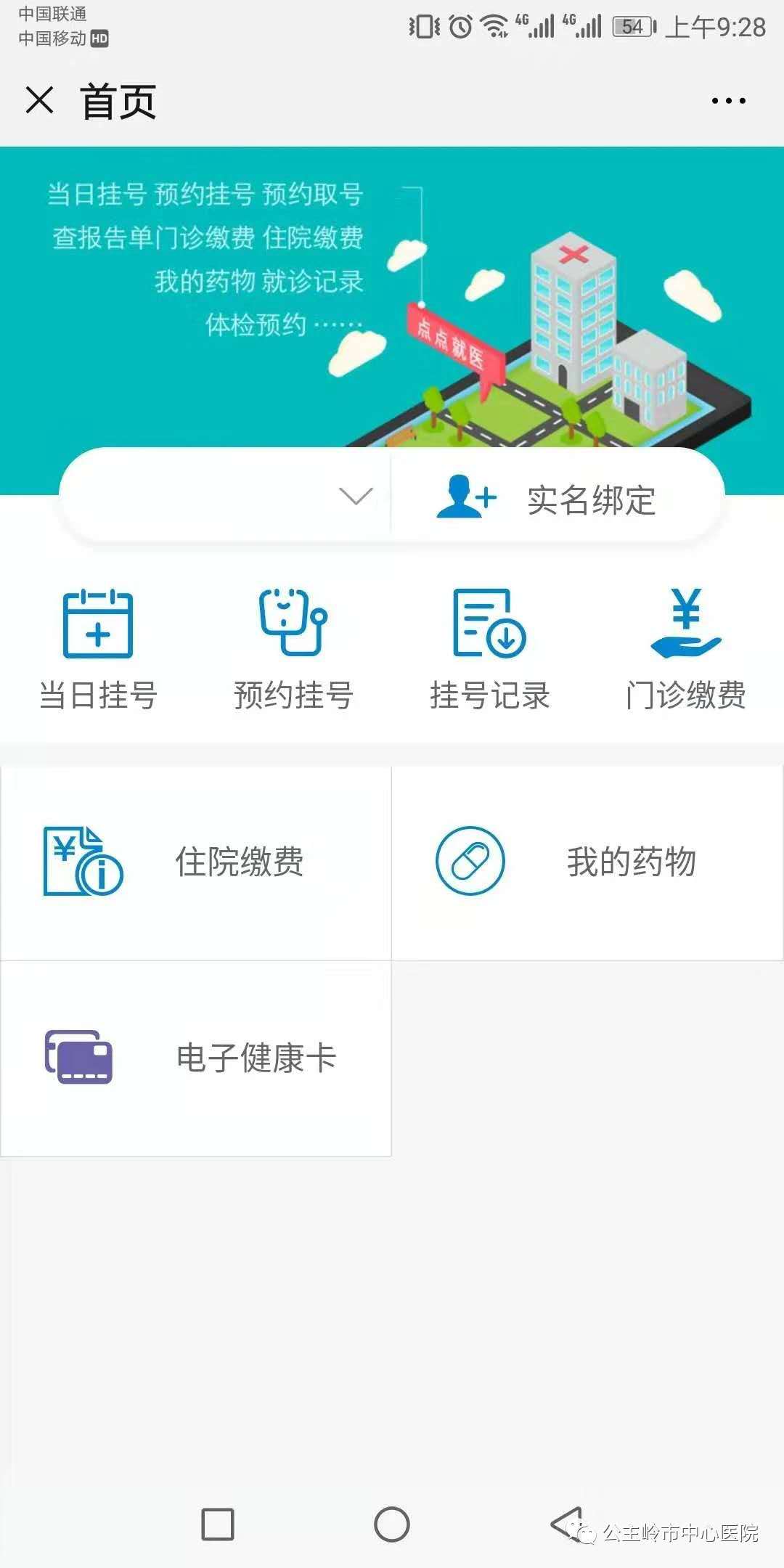Show recent apps with the square button

coord(217,1524)
